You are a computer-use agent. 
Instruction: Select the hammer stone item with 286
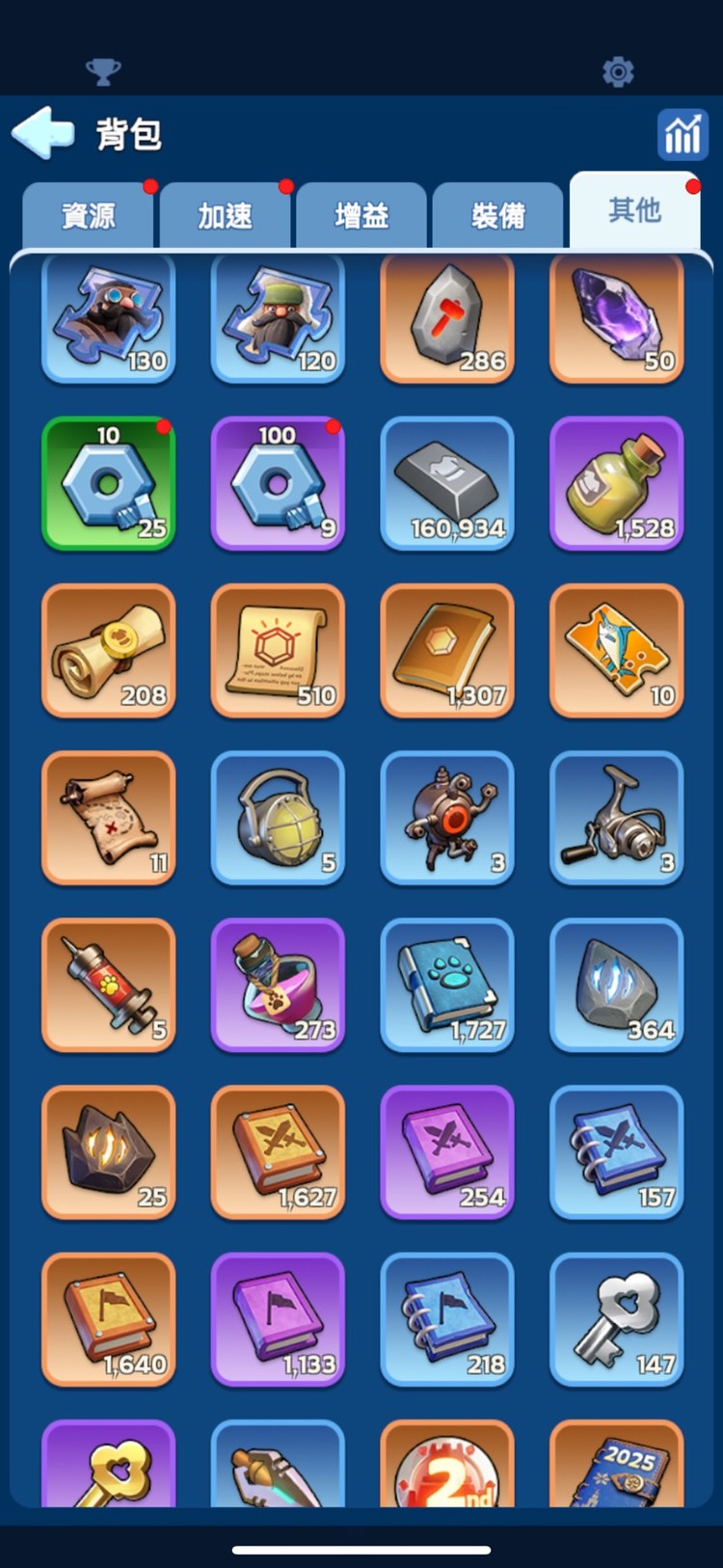click(447, 318)
